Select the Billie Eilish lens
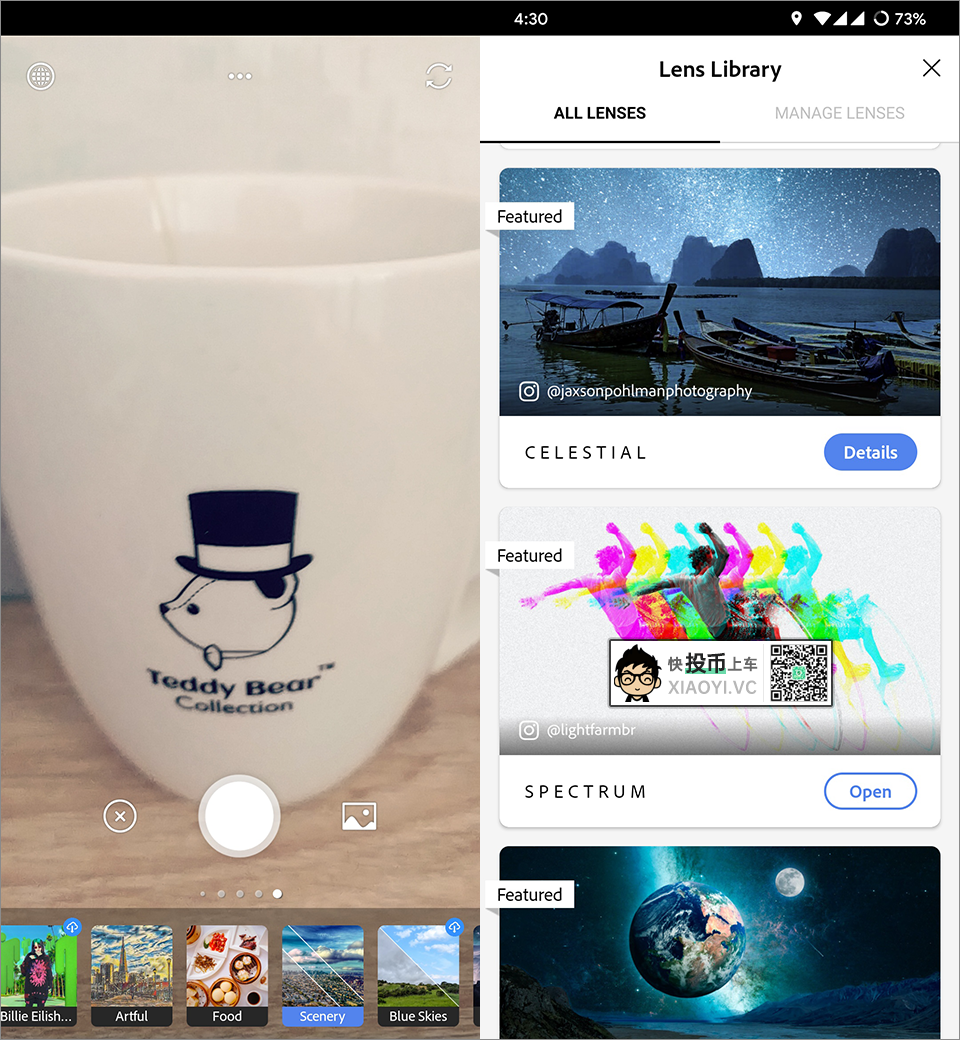This screenshot has width=960, height=1040. pyautogui.click(x=38, y=974)
